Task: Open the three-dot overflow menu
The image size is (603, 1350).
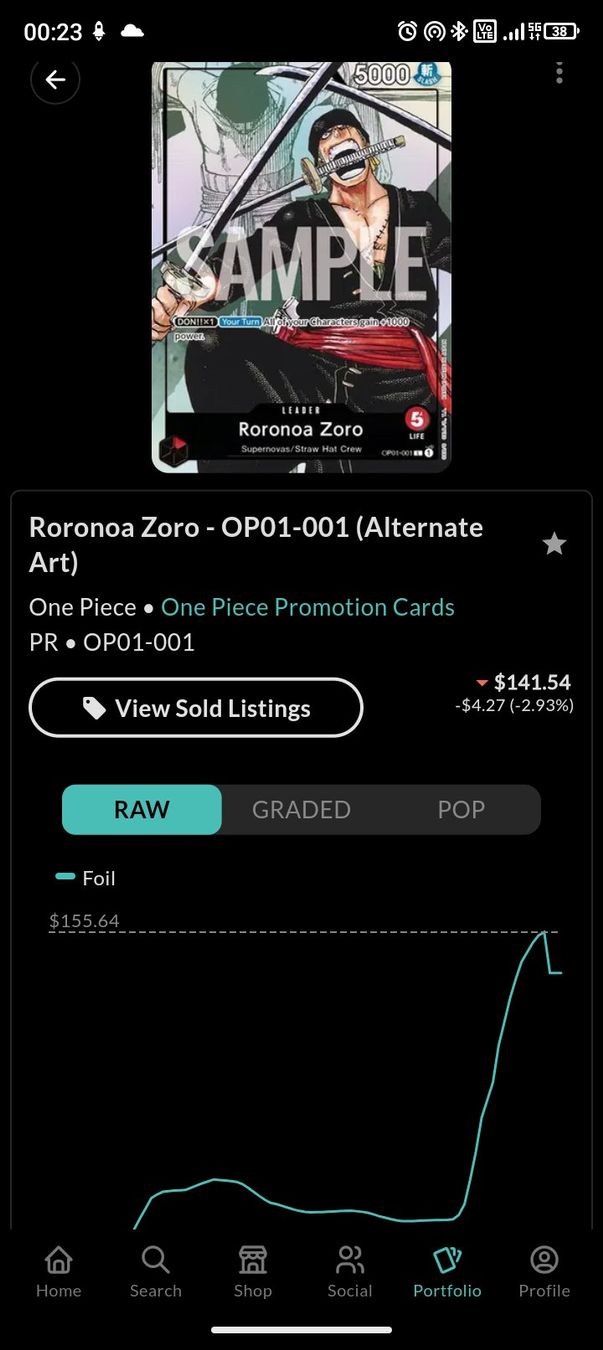Action: point(559,72)
